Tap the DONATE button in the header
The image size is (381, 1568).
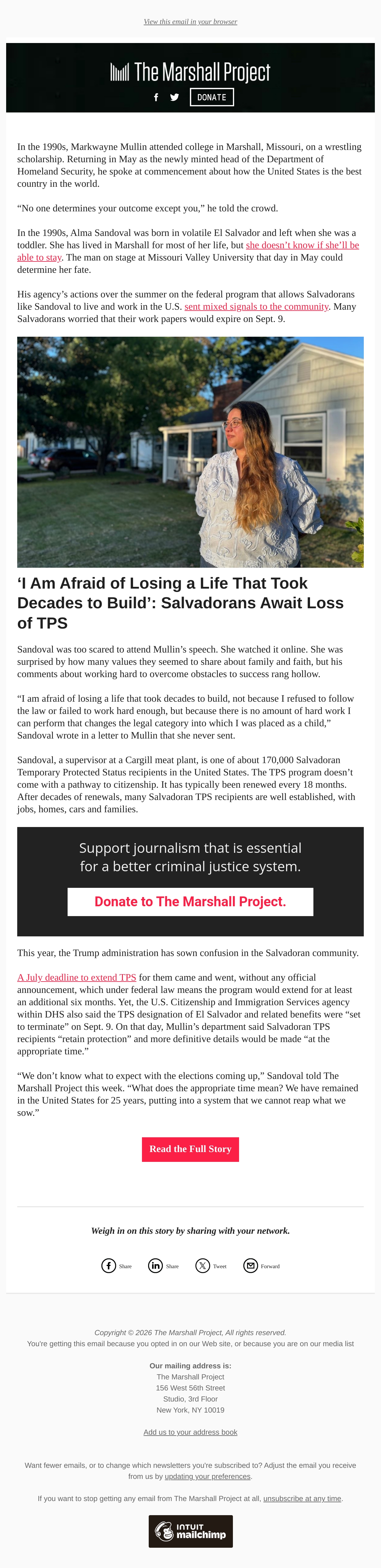tap(212, 97)
